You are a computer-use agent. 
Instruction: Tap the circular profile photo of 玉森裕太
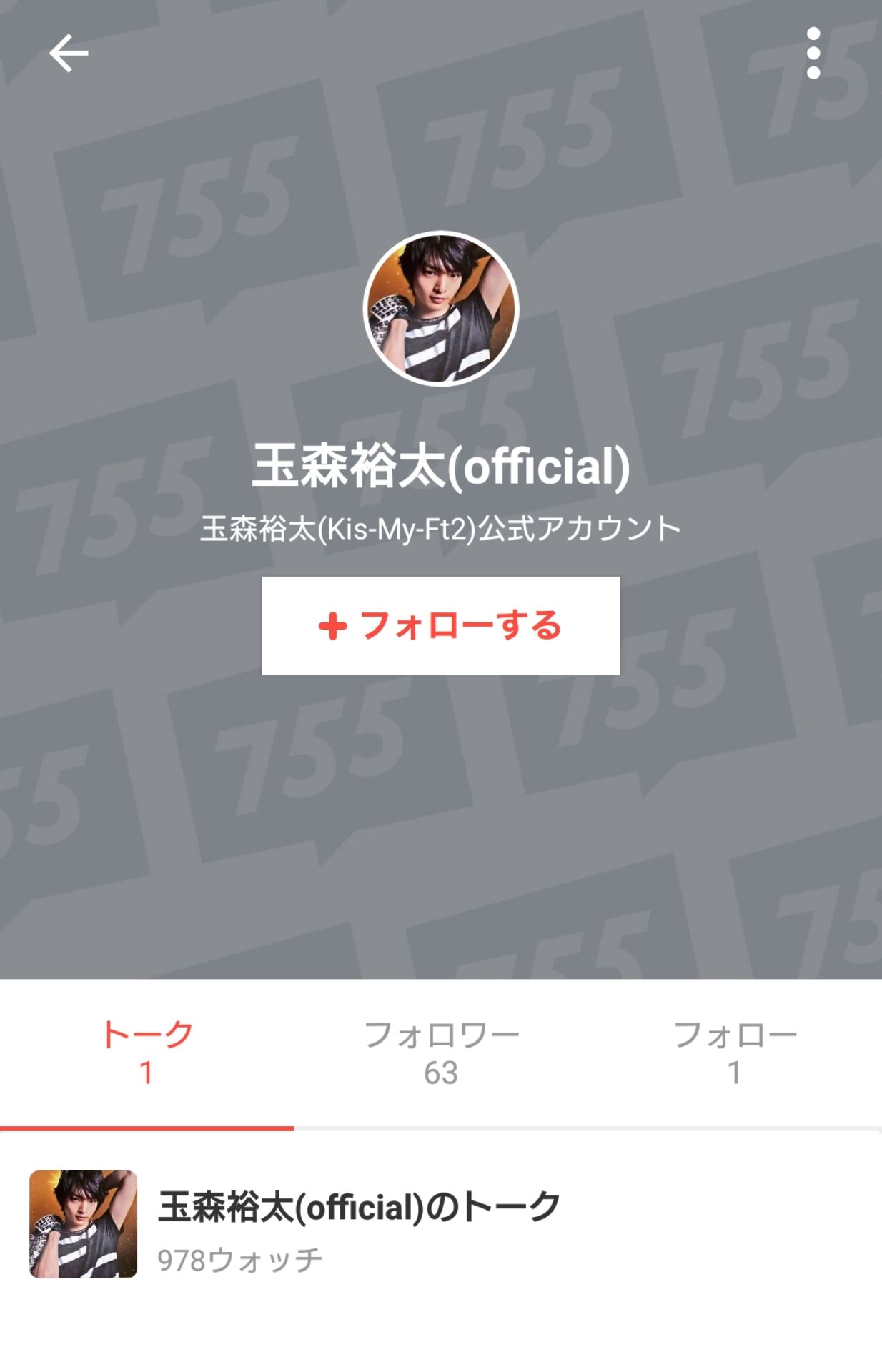[x=441, y=307]
